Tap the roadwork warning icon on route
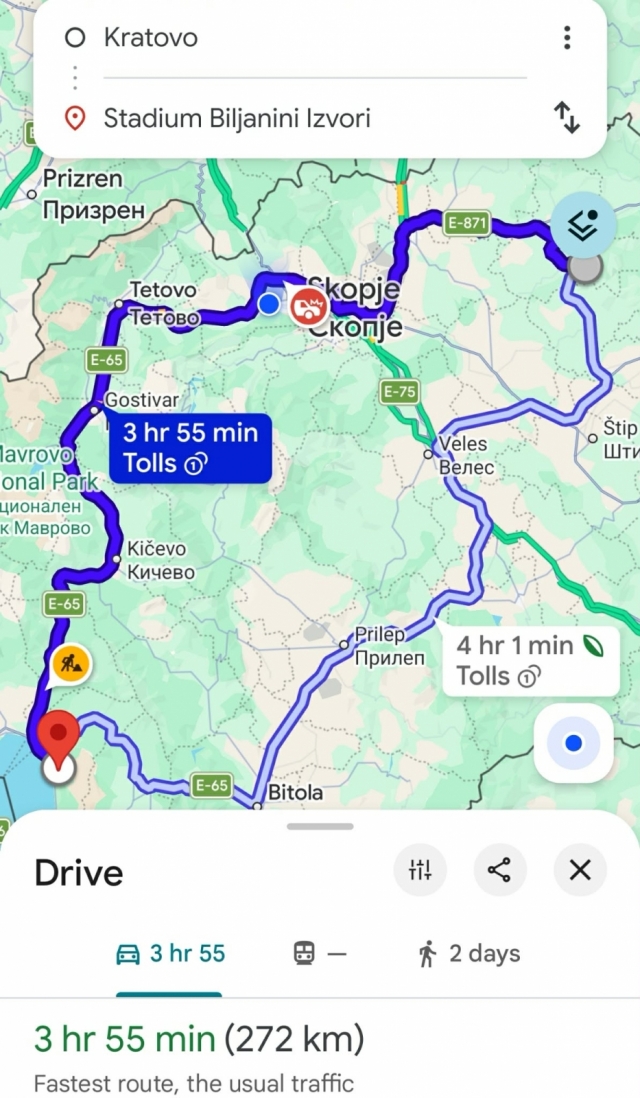 [x=71, y=662]
